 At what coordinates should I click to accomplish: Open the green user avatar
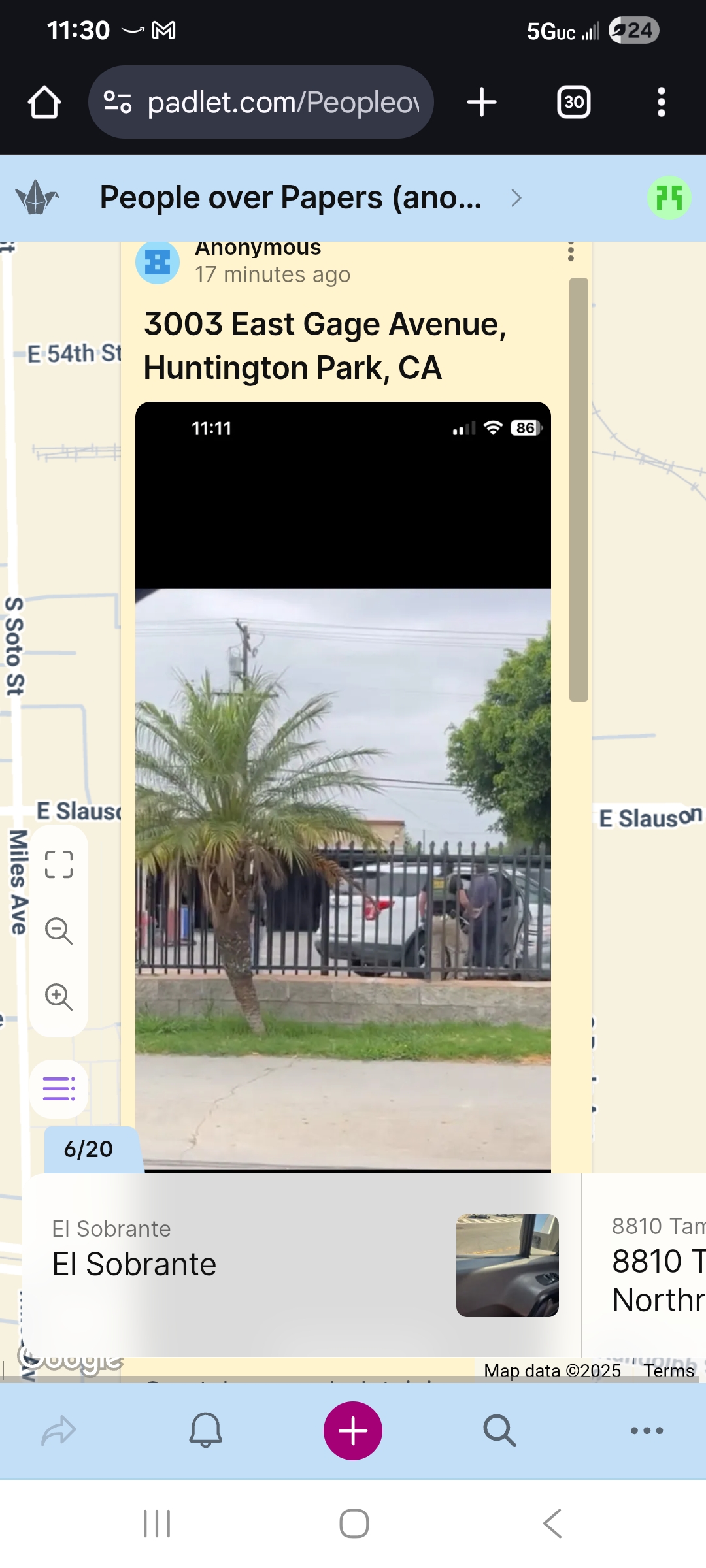point(669,198)
